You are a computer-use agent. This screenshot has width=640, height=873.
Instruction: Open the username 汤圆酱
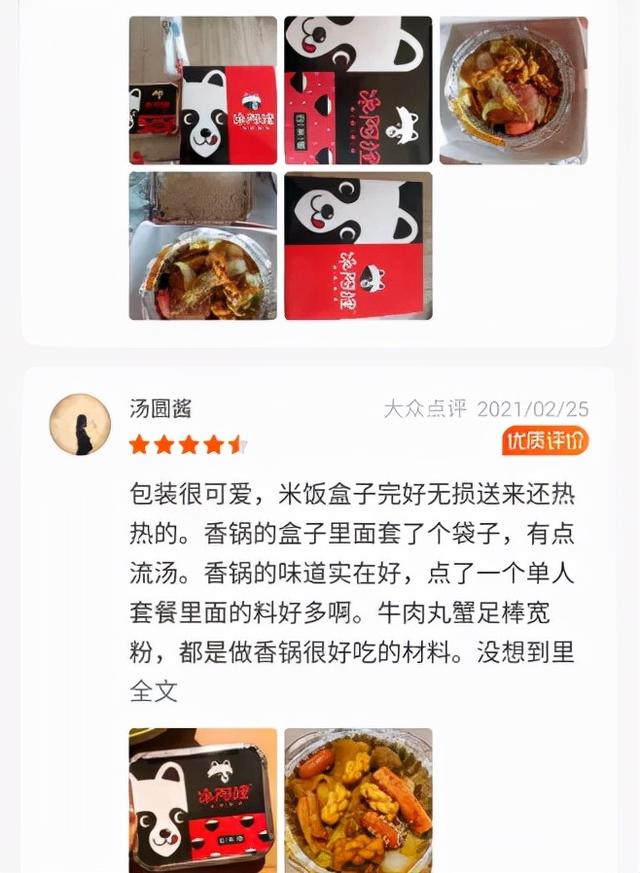161,408
